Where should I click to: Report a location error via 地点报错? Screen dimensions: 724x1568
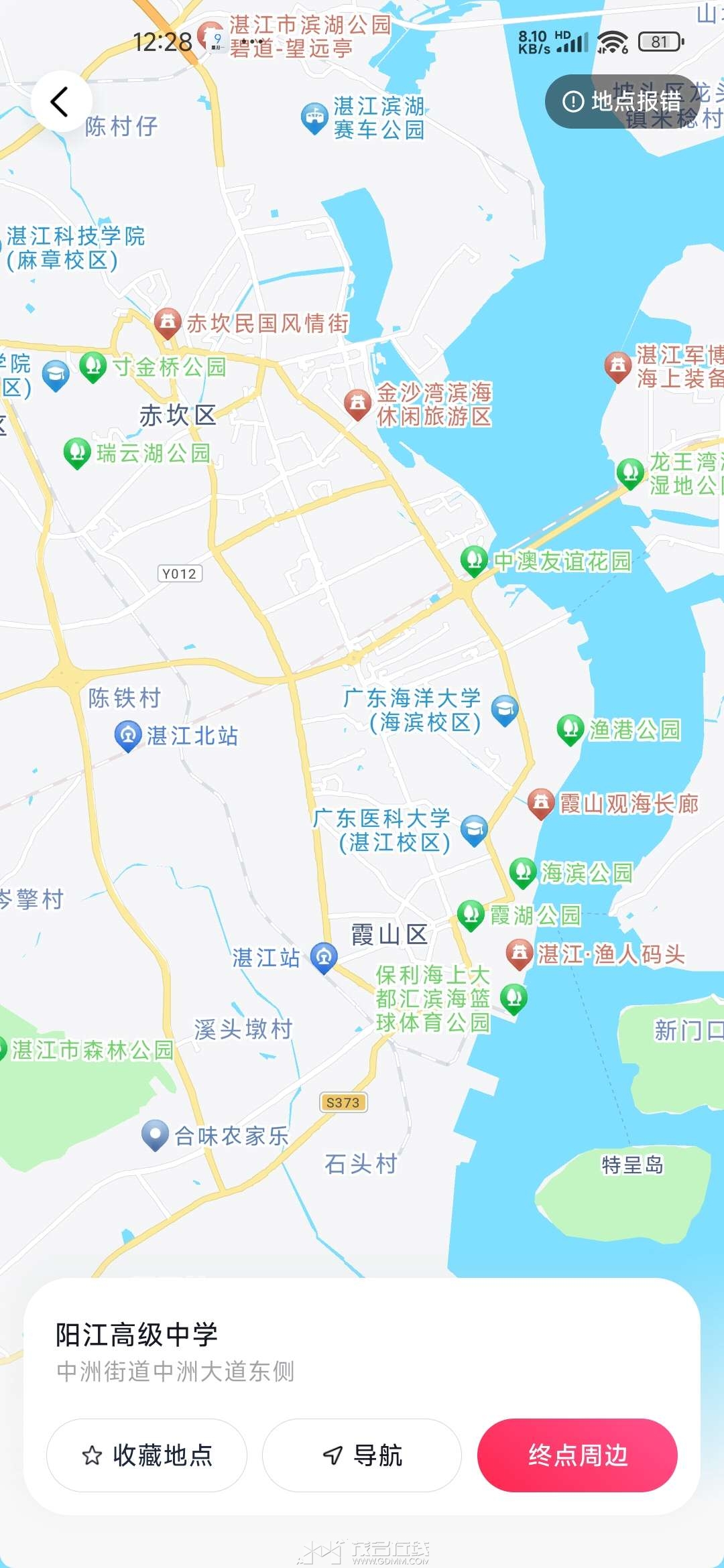(x=623, y=102)
